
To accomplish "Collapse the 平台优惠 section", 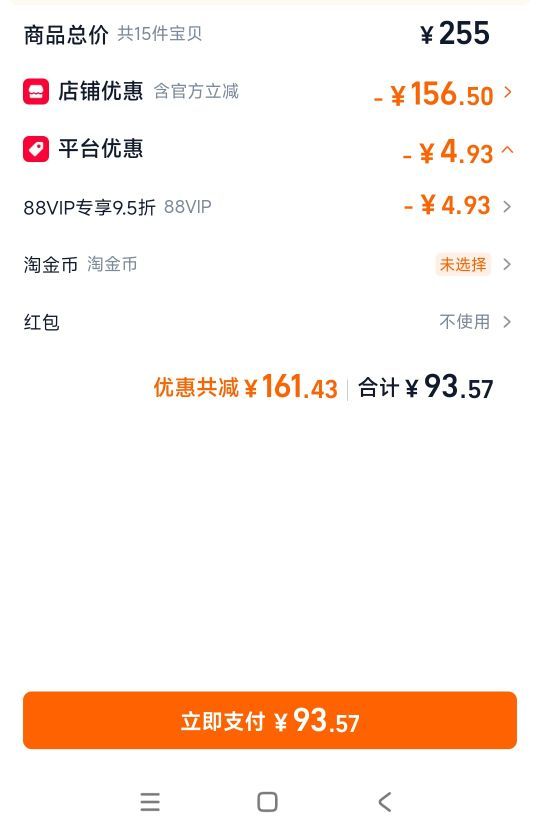I will [x=270, y=150].
